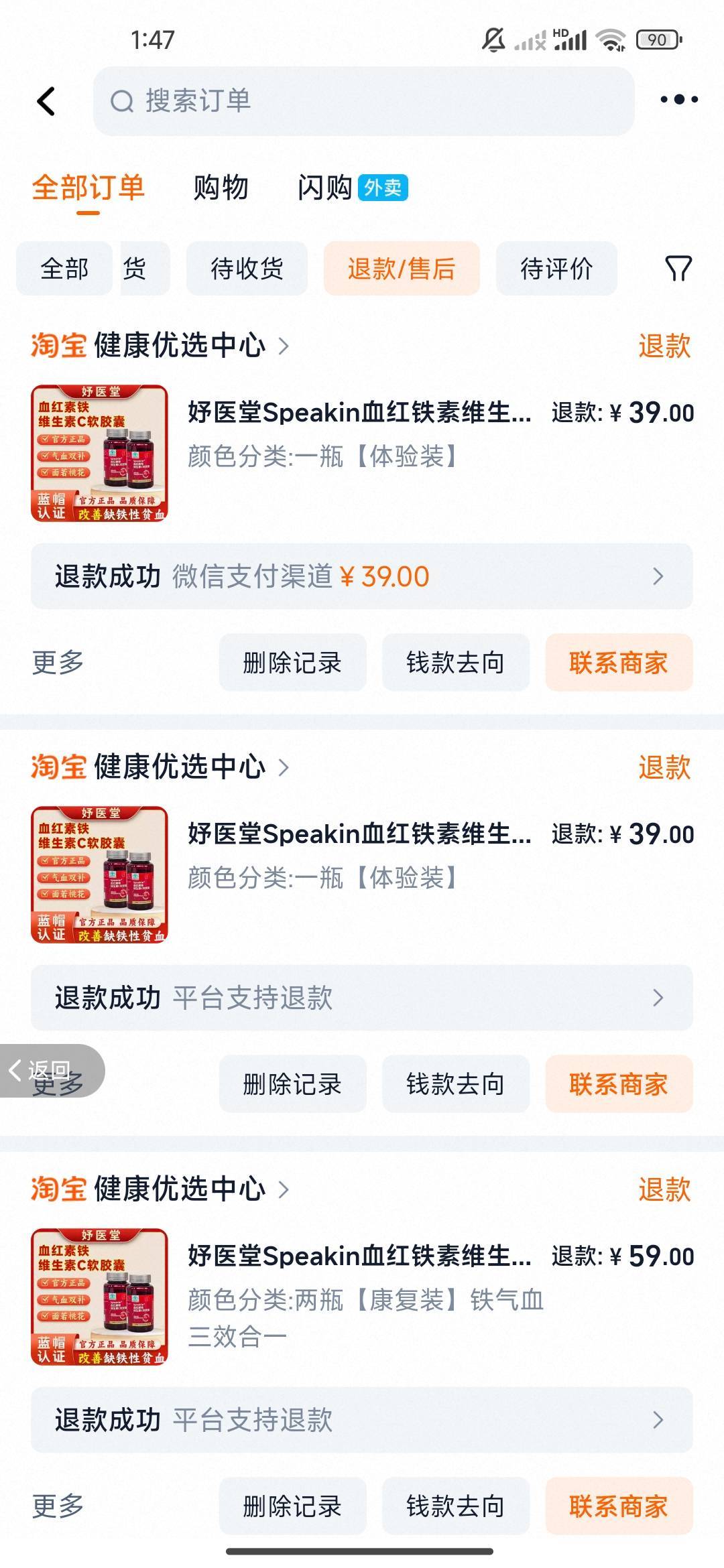This screenshot has width=724, height=1568.
Task: Go back using the top-left arrow
Action: 46,101
